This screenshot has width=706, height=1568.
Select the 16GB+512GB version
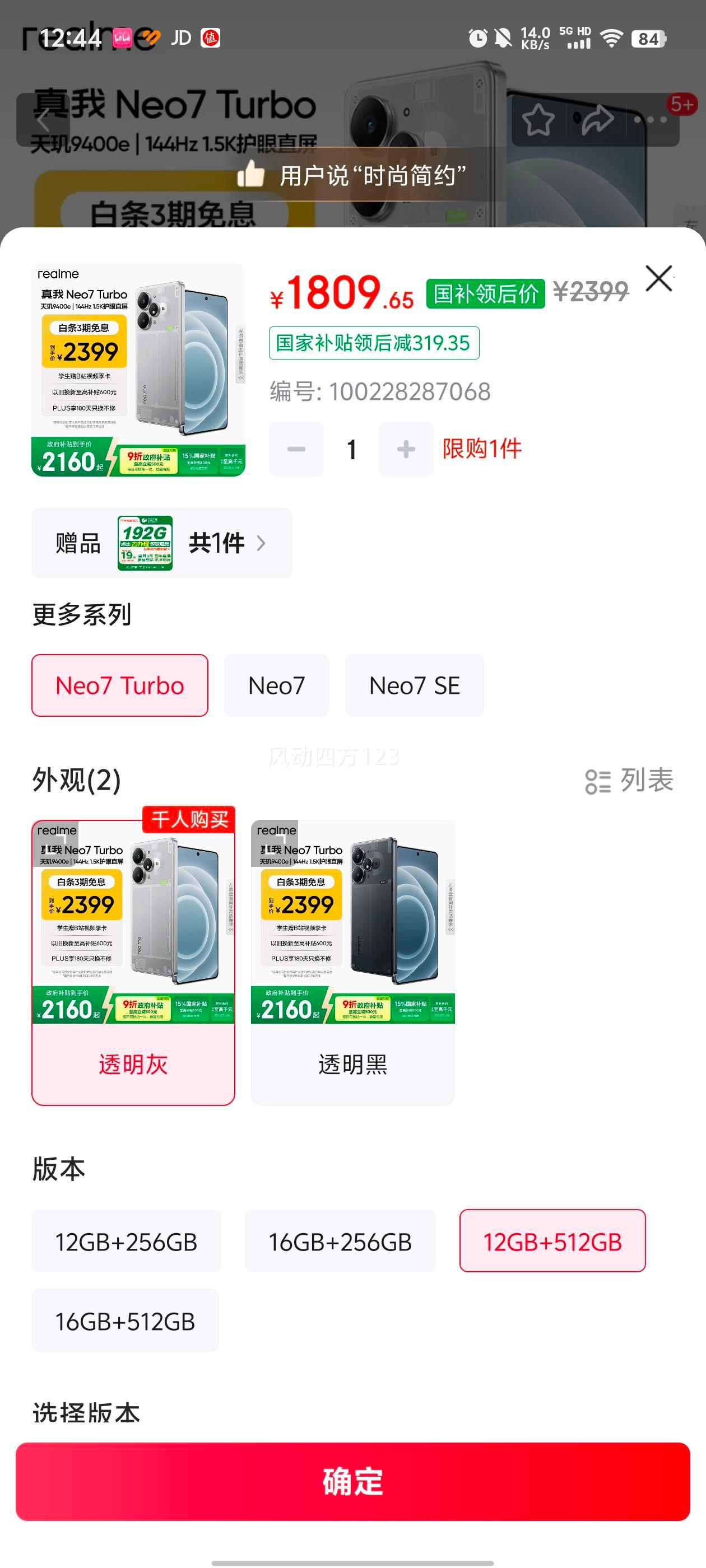[125, 1322]
